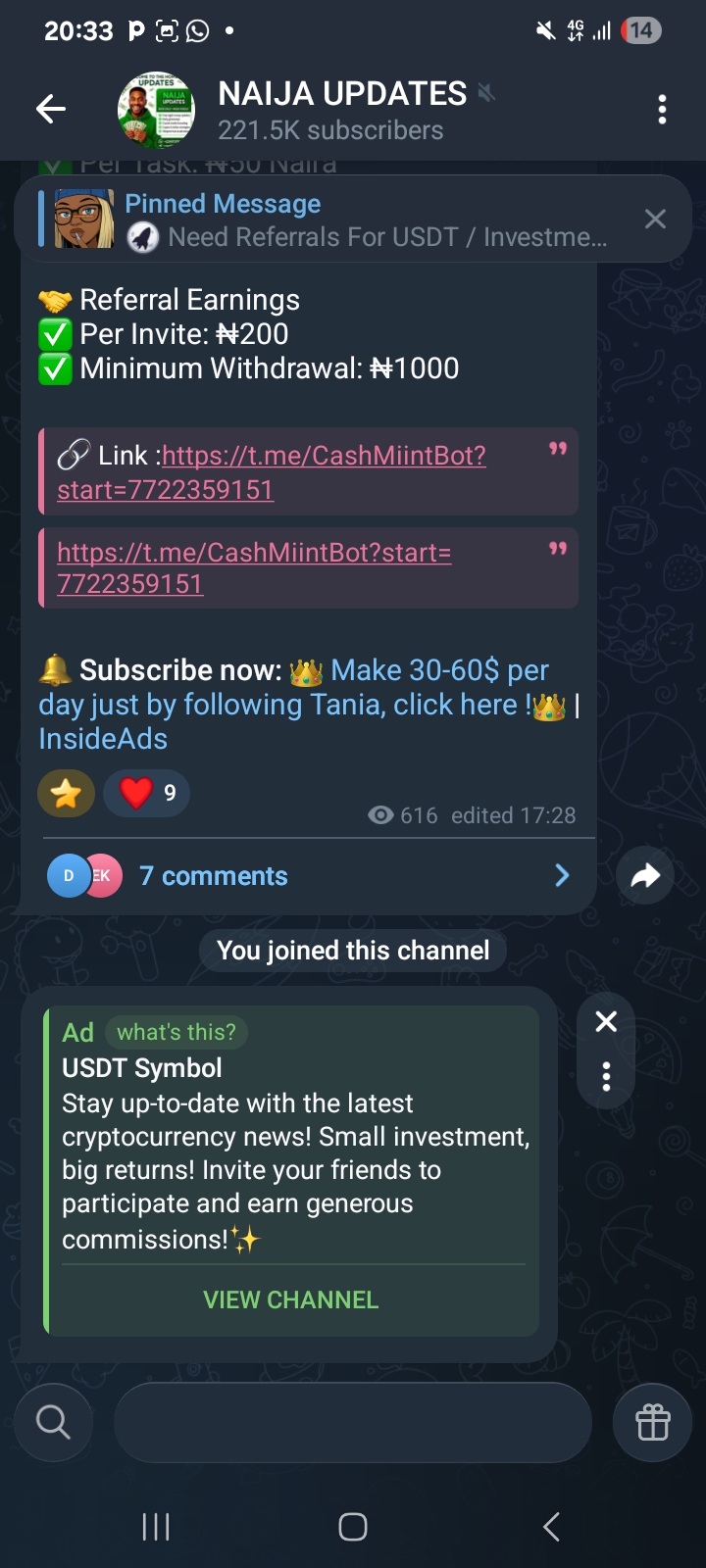Dismiss the pinned message bar
Viewport: 706px width, 1568px height.
click(x=655, y=220)
